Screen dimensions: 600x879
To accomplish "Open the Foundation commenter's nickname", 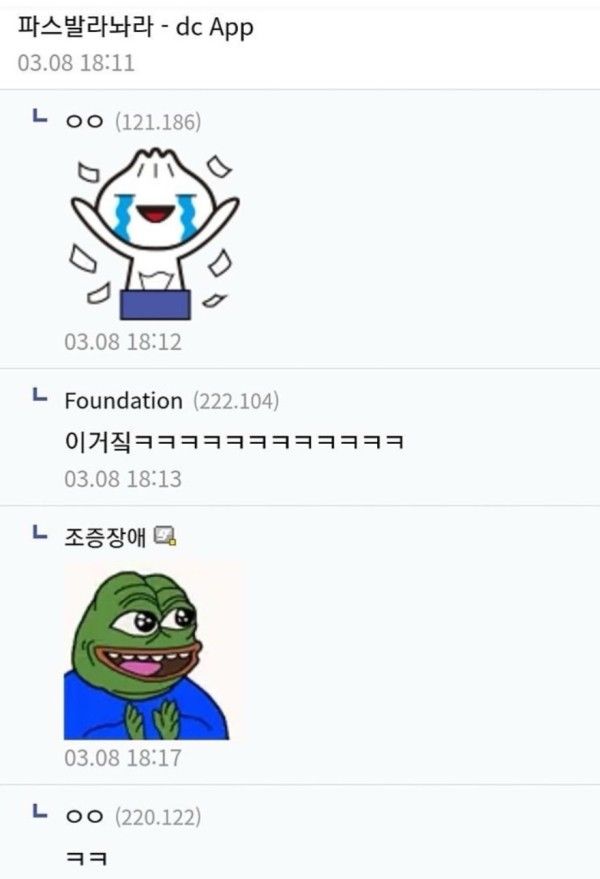I will pos(123,401).
